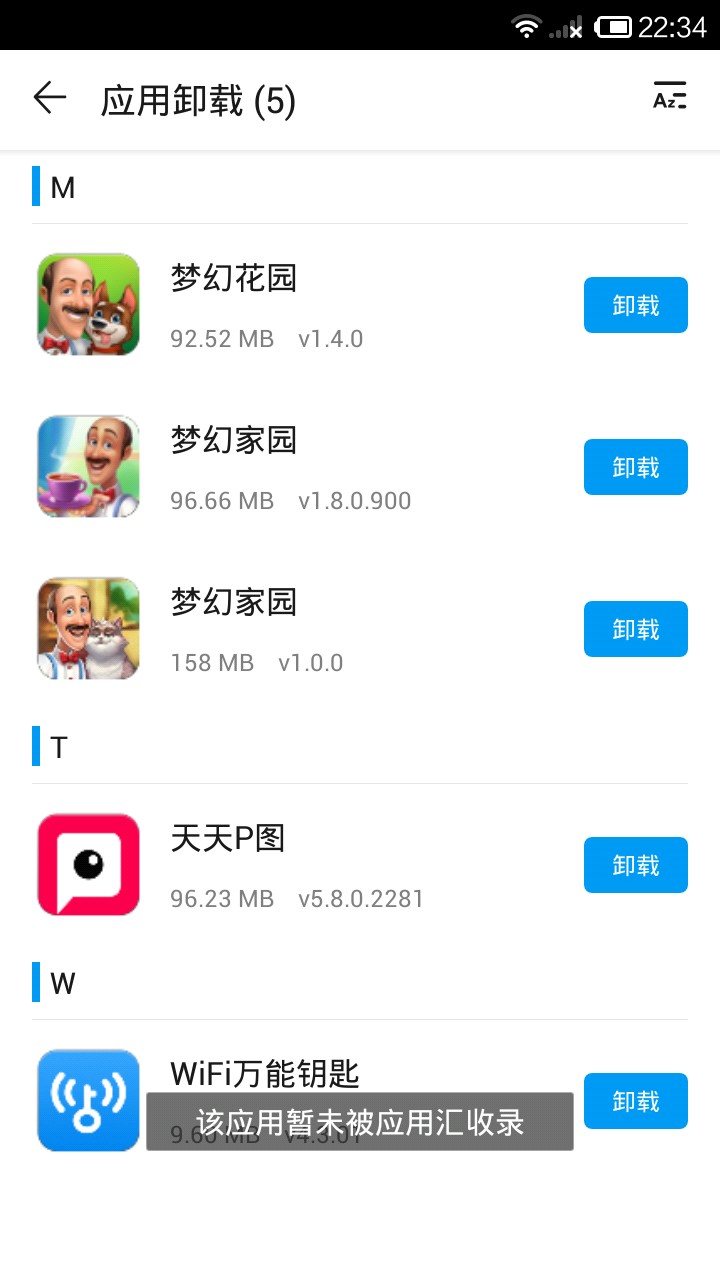Open the 梦幻花园 app entry
Screen dimensions: 720x1280
[x=300, y=305]
